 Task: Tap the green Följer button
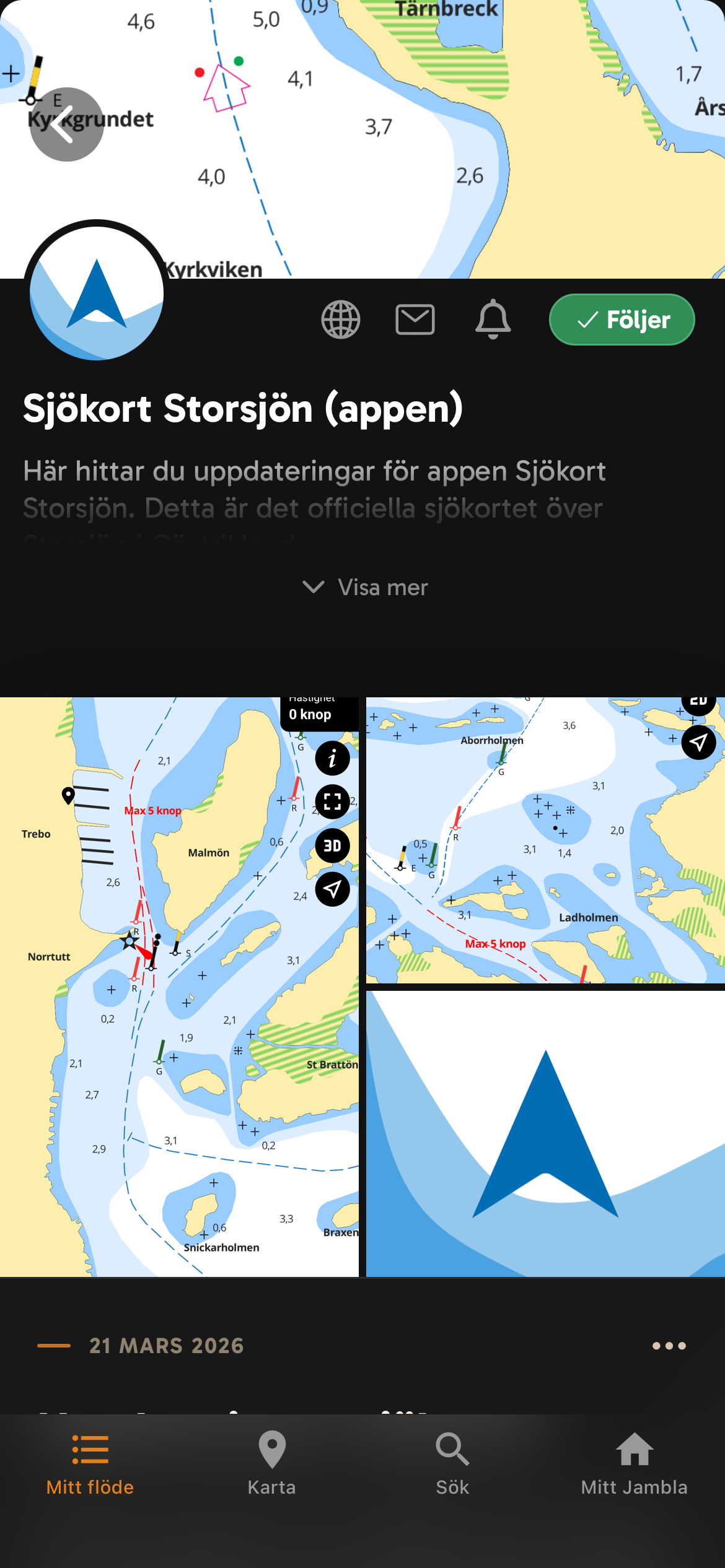click(x=622, y=320)
